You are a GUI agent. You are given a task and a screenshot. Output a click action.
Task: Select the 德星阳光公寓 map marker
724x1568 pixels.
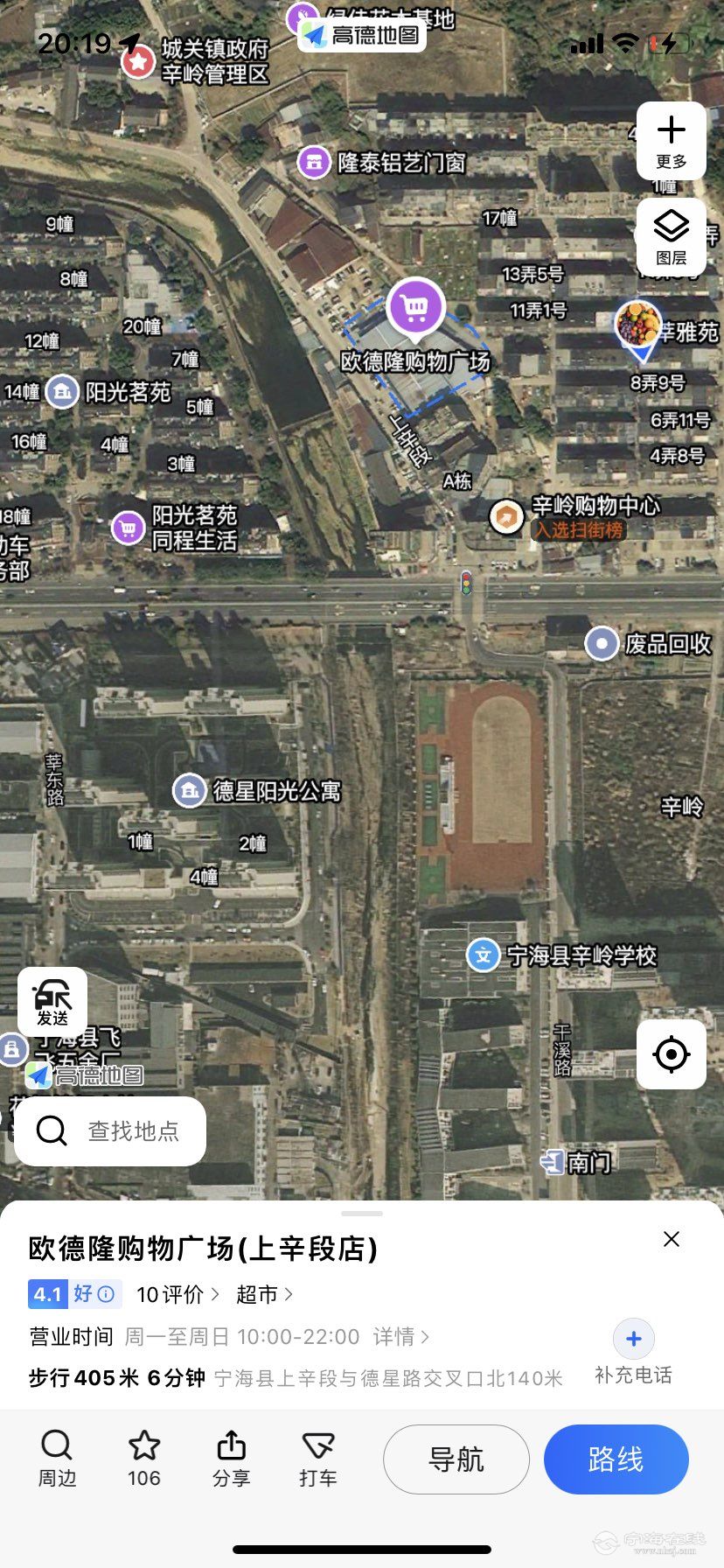(190, 791)
